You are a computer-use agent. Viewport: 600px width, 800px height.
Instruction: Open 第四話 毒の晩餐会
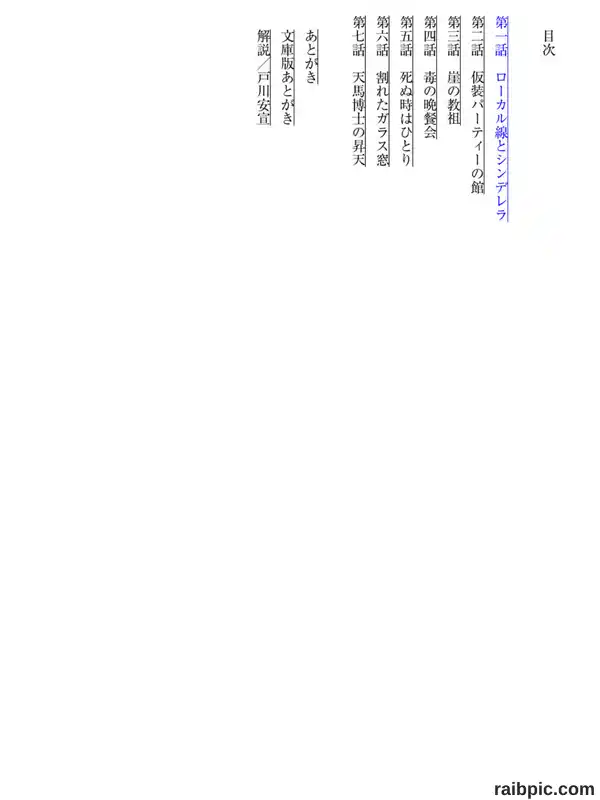pyautogui.click(x=431, y=77)
